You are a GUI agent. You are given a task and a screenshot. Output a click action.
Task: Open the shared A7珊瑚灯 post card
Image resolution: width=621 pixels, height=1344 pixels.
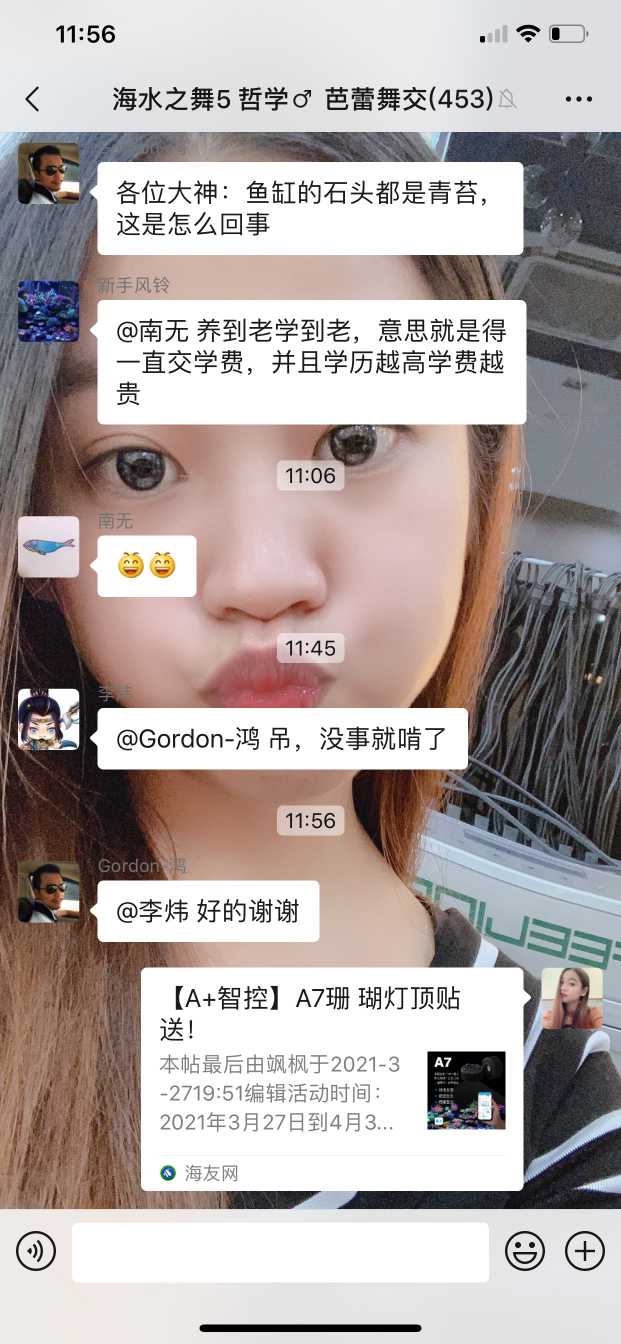(x=331, y=1078)
